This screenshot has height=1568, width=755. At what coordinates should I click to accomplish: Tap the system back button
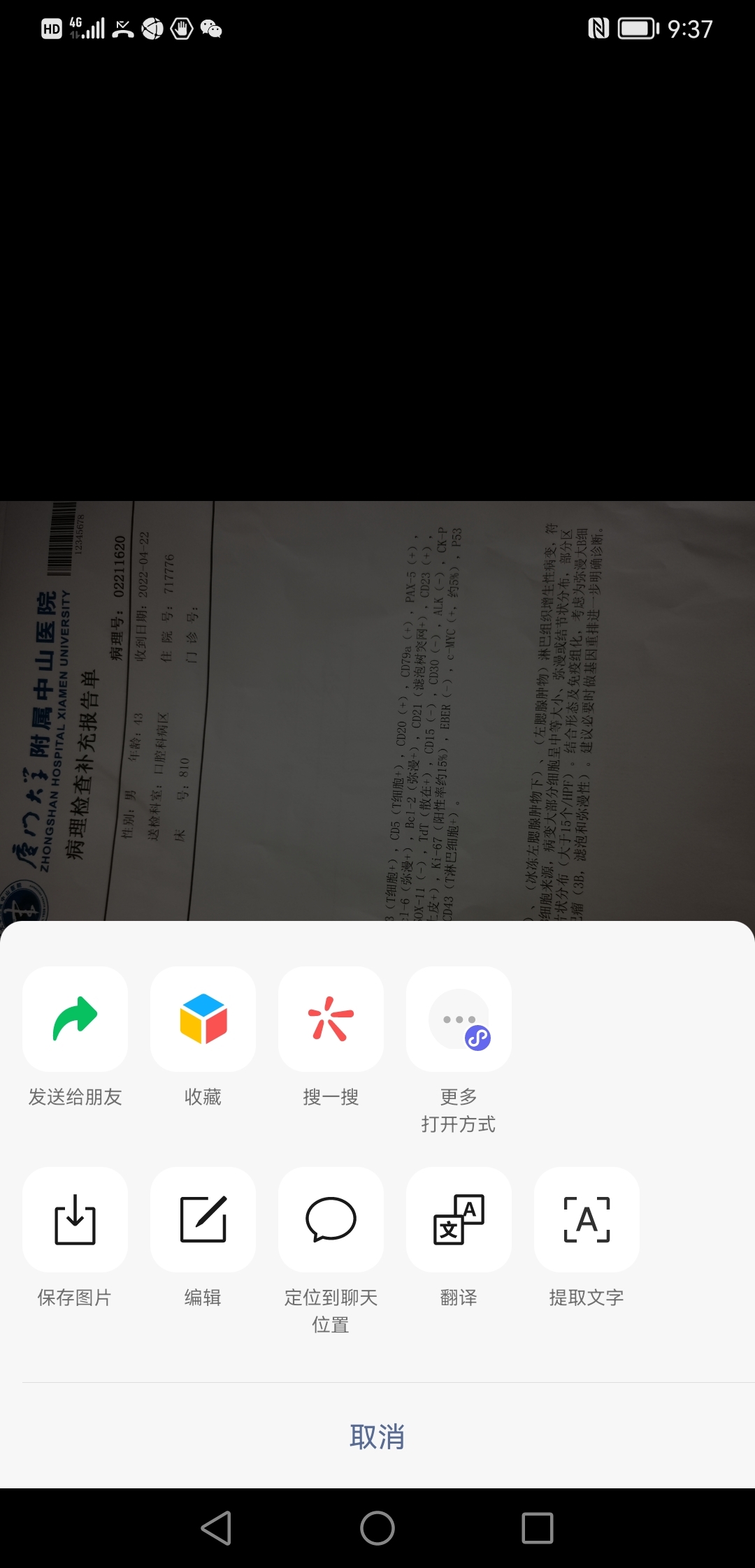coord(216,1528)
